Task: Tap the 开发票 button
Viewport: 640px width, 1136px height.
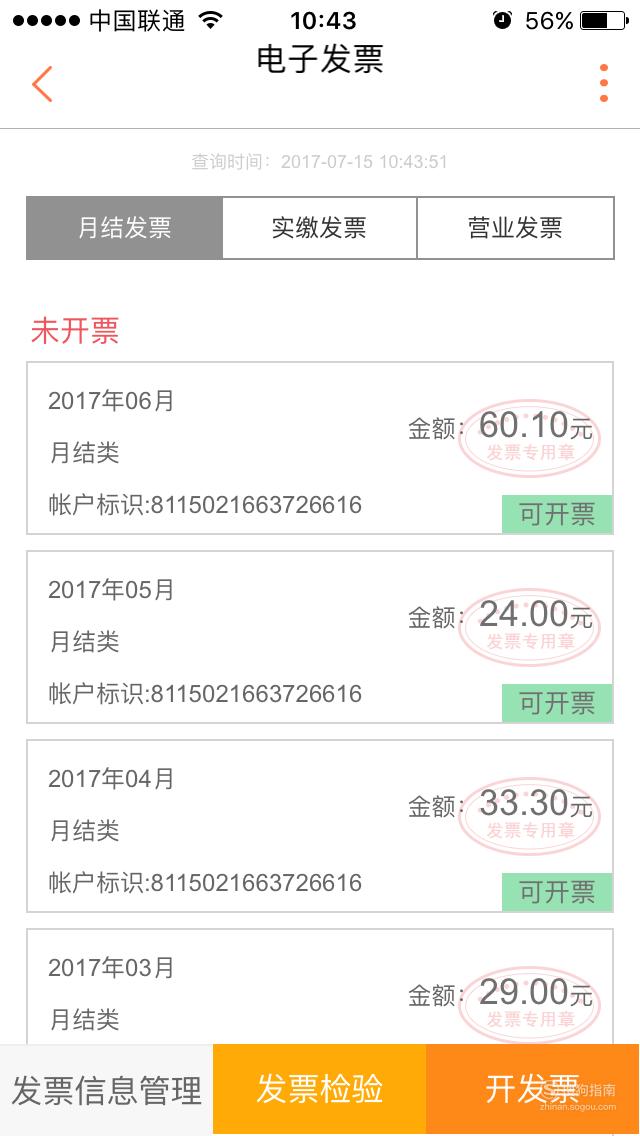Action: 533,1089
